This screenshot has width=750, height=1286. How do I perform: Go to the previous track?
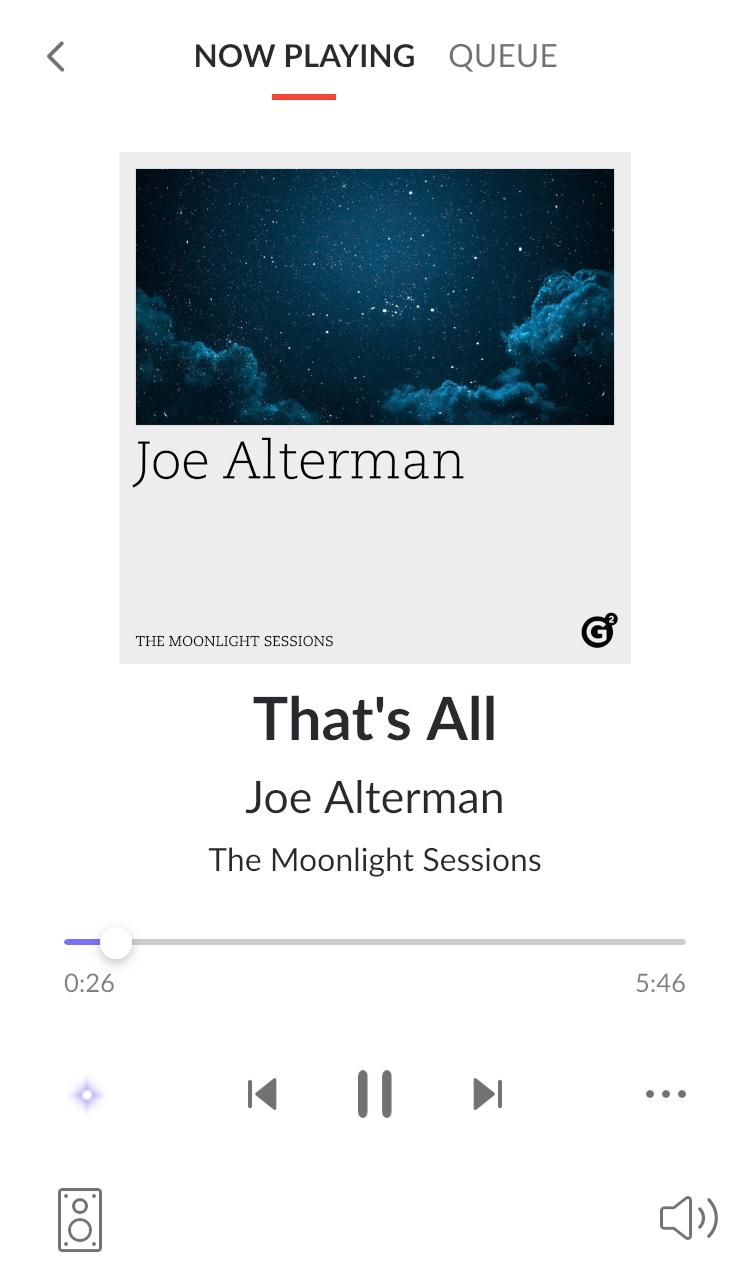262,1094
